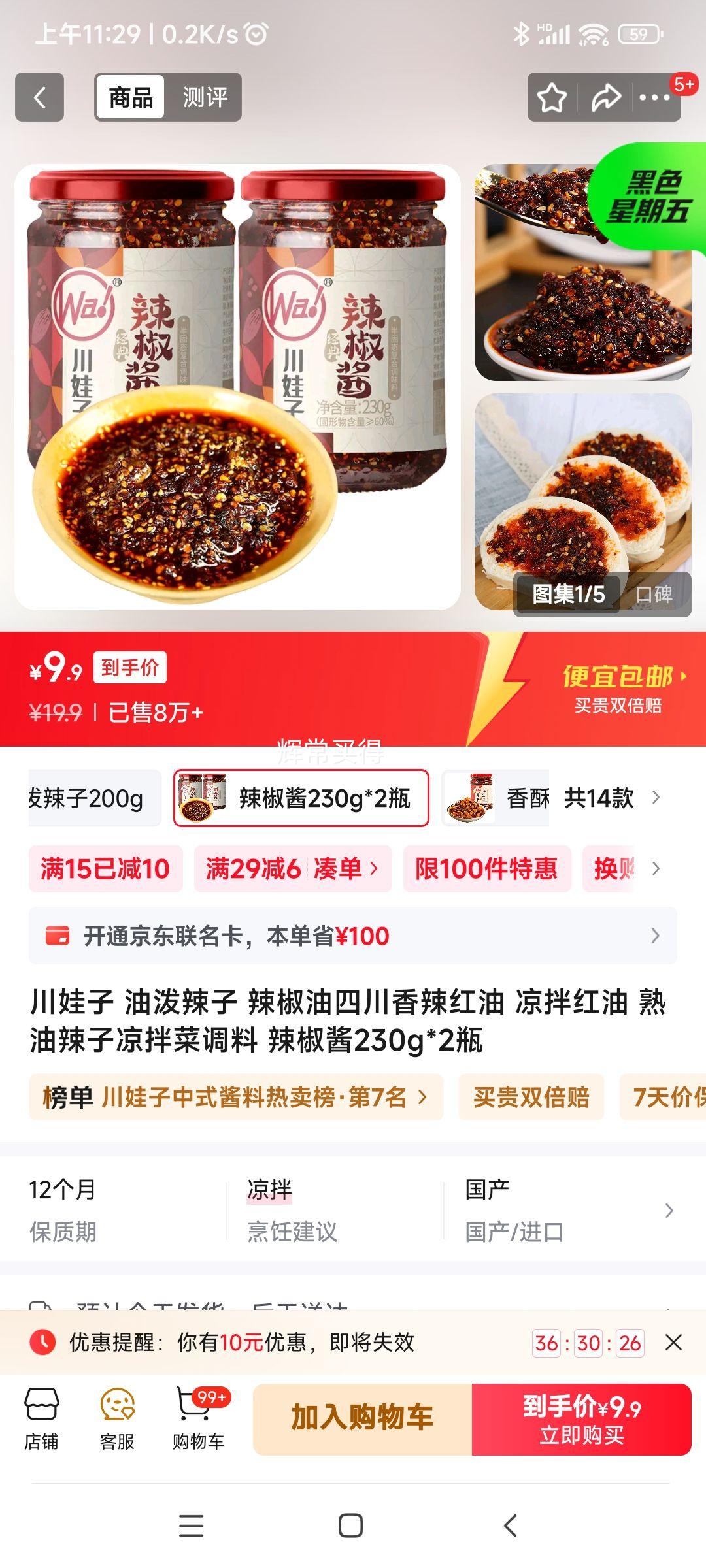The image size is (706, 1568).
Task: Tap the back arrow at top left
Action: (x=39, y=97)
